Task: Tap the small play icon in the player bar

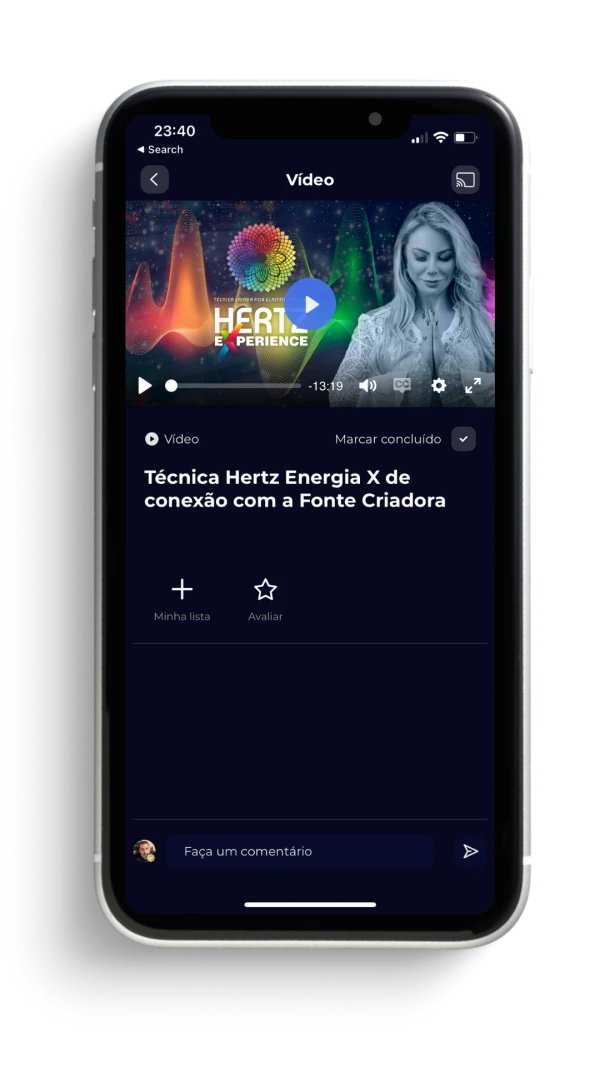Action: tap(145, 386)
